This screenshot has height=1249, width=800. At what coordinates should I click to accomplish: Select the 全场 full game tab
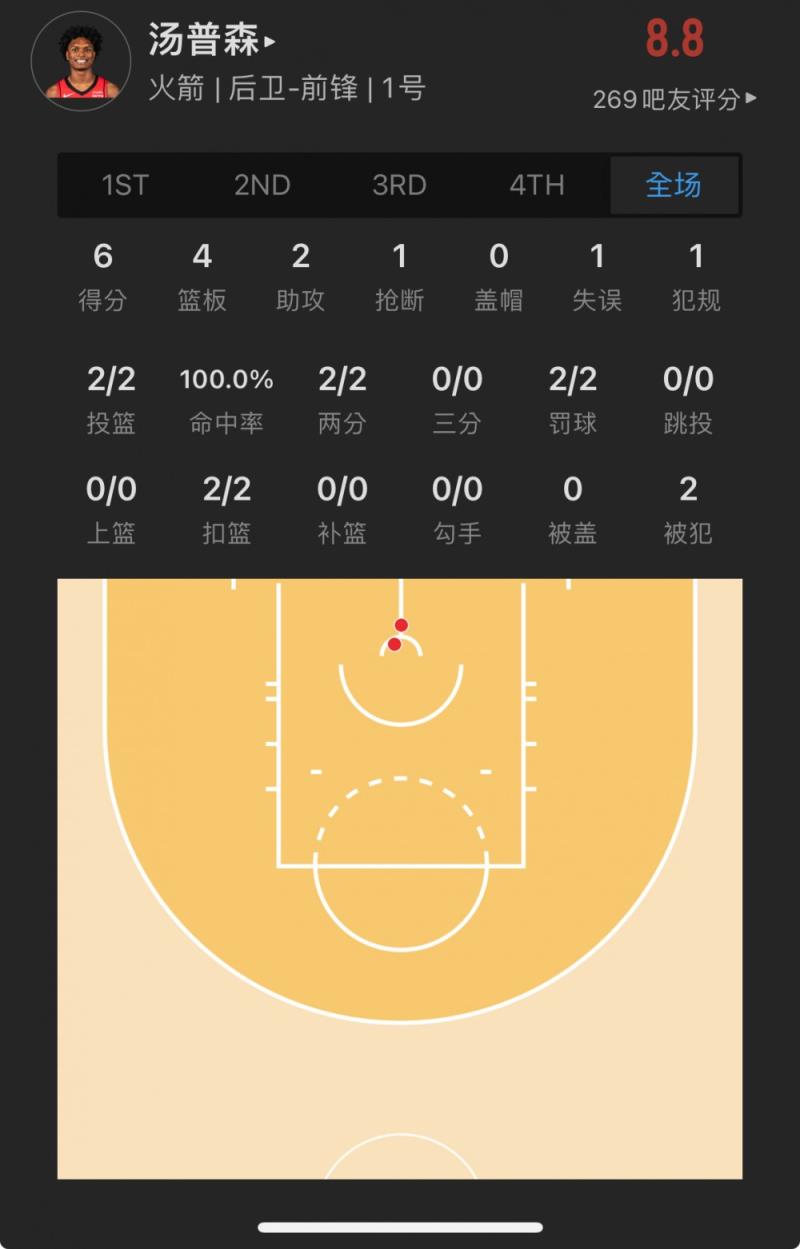click(674, 185)
